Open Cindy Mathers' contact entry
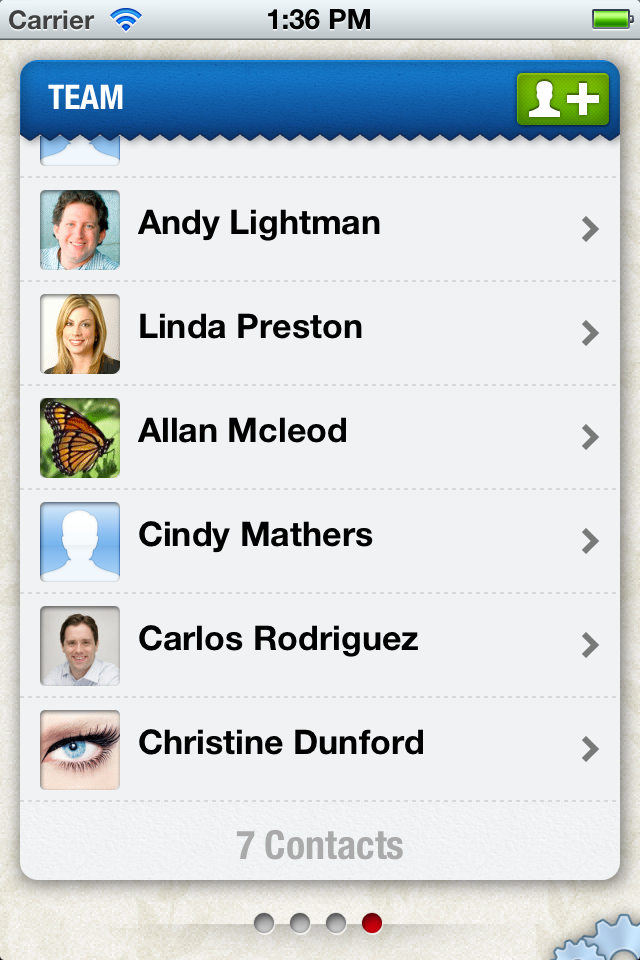 (x=320, y=541)
